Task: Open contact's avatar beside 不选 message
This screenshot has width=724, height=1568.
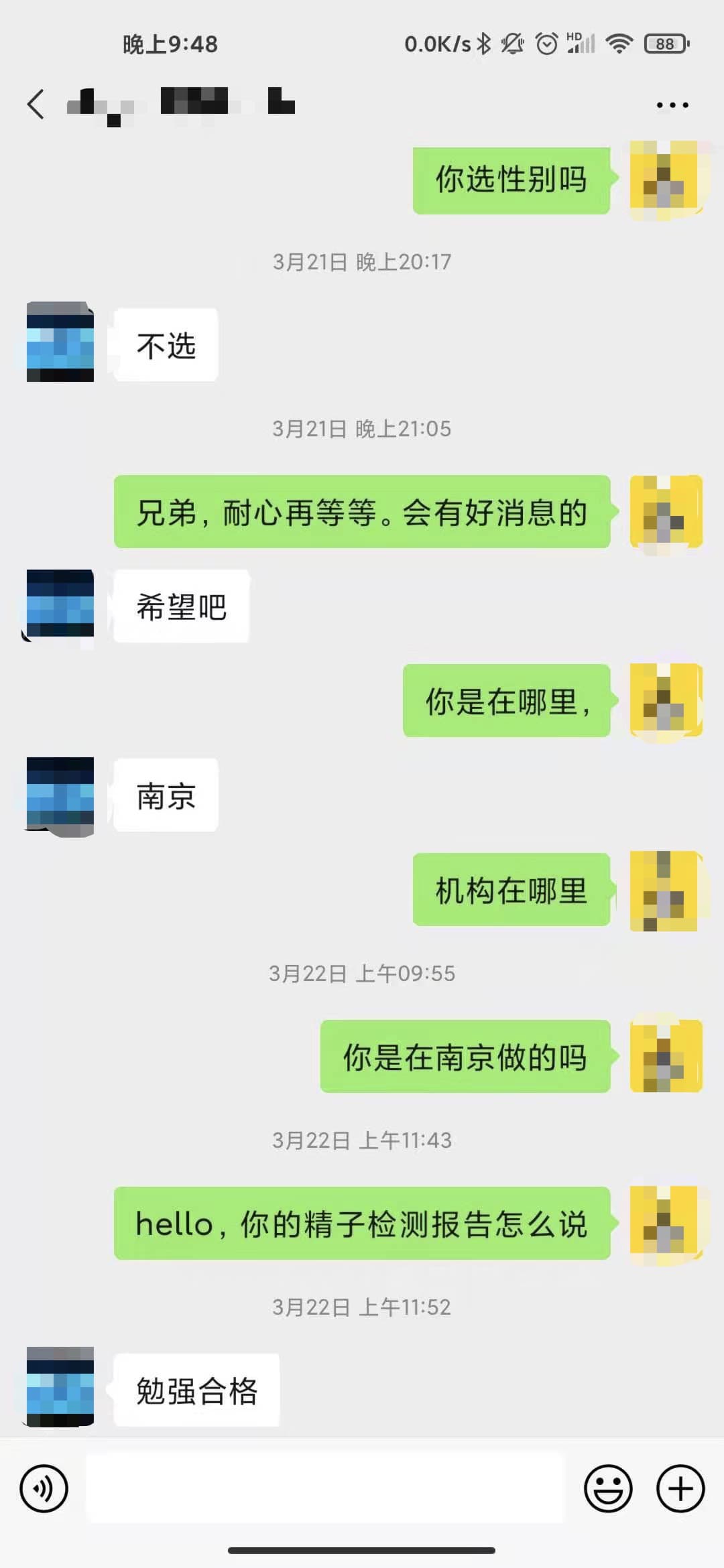Action: click(x=60, y=342)
